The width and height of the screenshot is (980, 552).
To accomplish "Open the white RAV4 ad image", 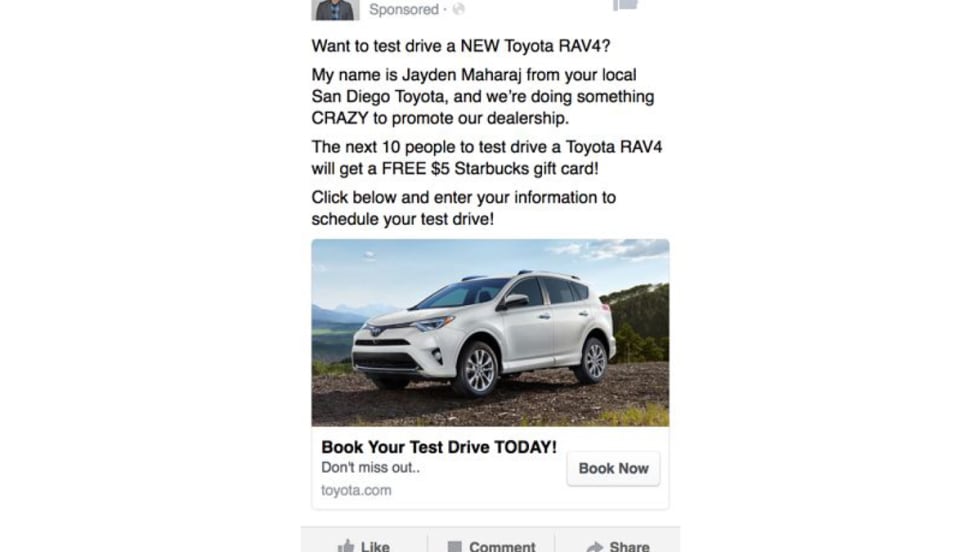I will click(x=490, y=332).
